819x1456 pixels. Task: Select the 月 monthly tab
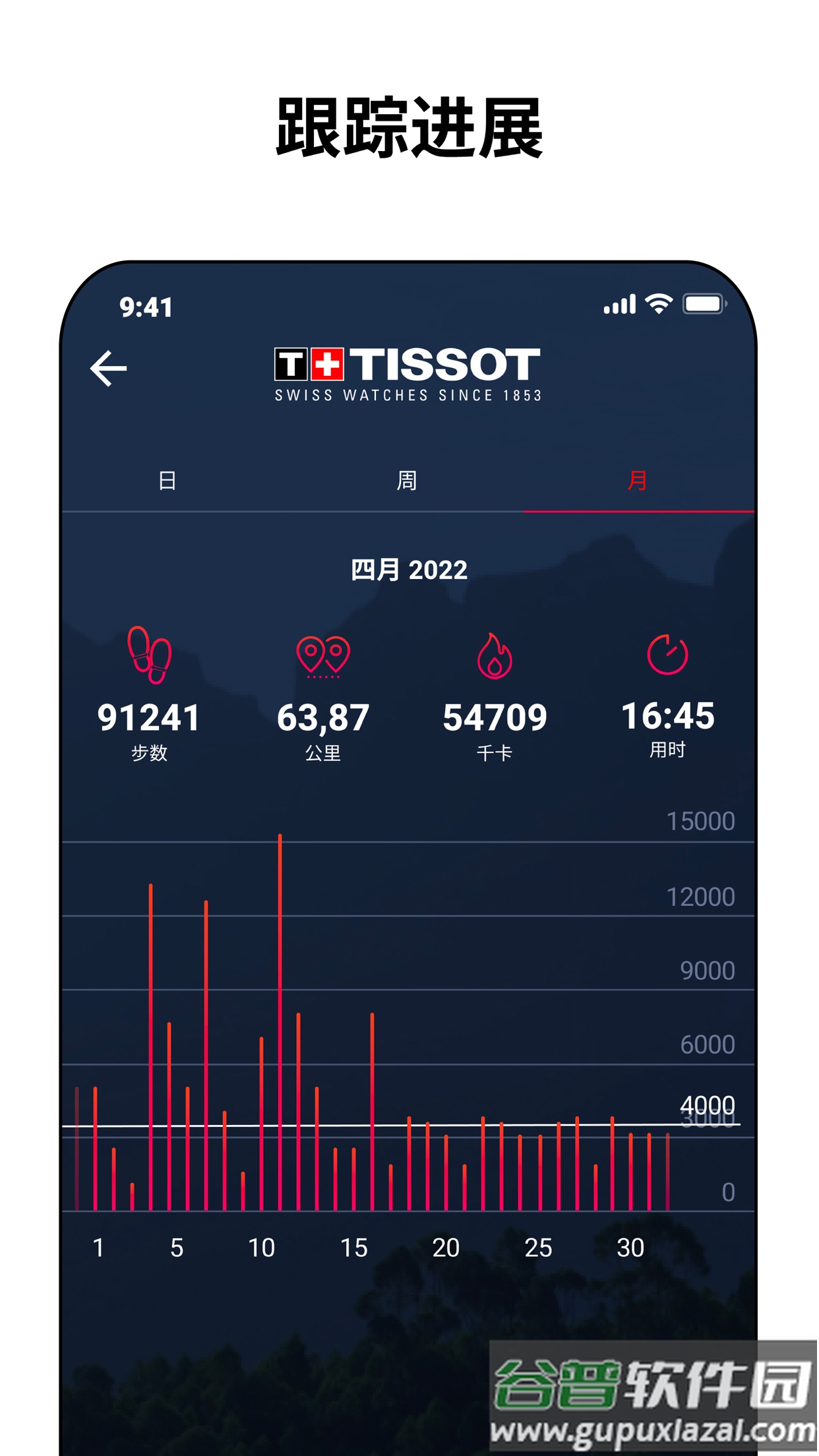pyautogui.click(x=637, y=481)
